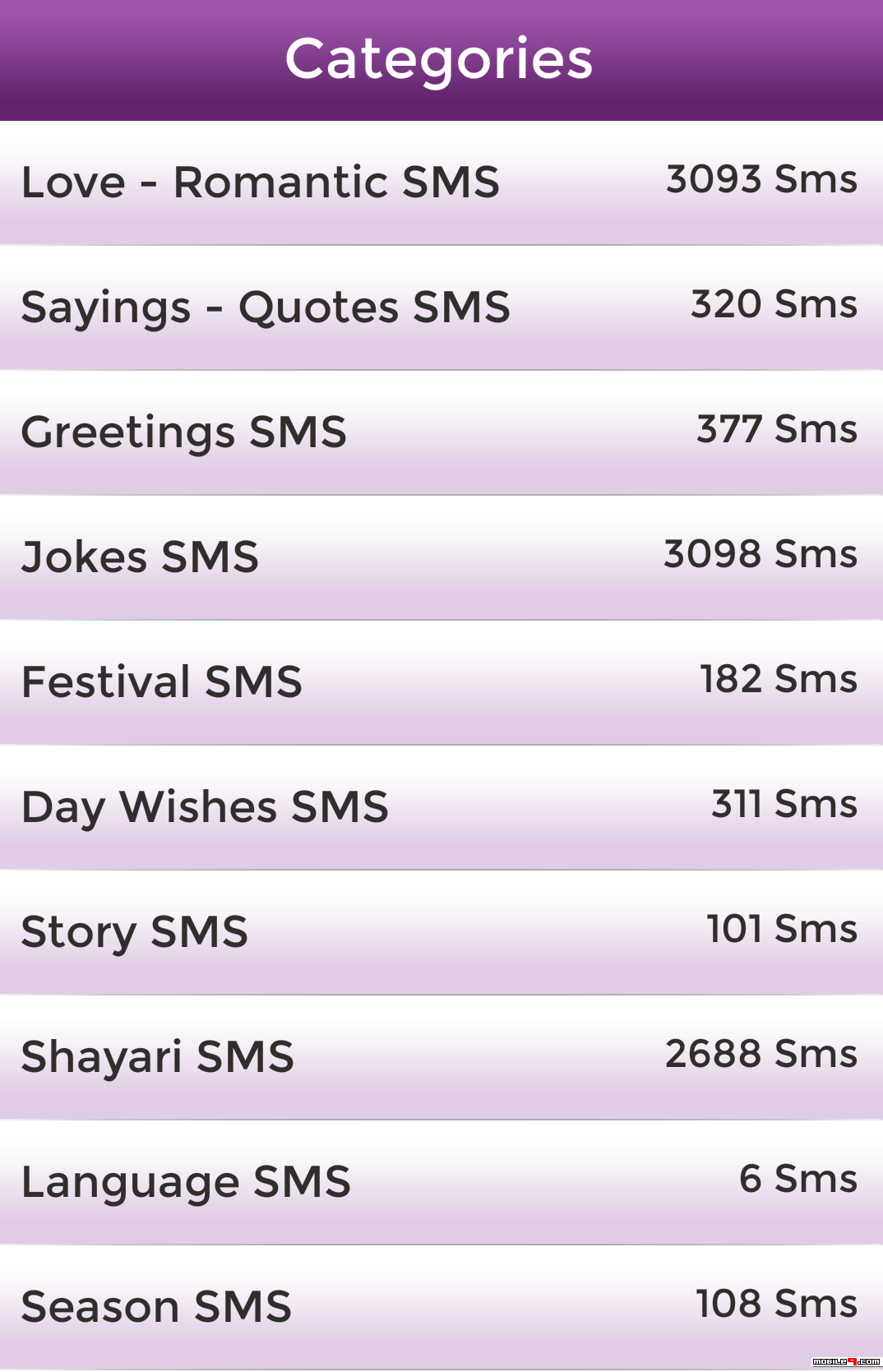Open Season SMS category
Viewport: 883px width, 1372px height.
point(441,1307)
